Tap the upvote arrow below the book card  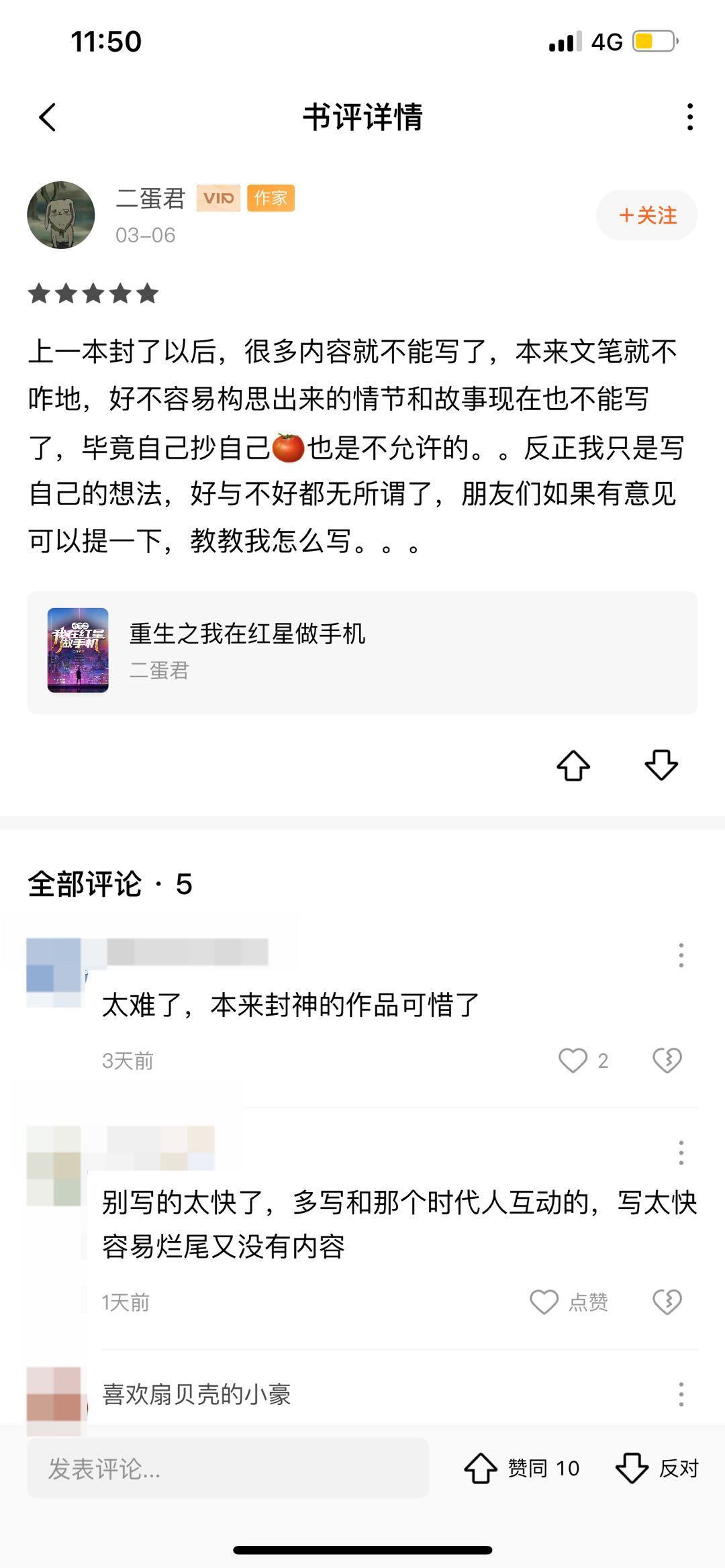click(573, 765)
